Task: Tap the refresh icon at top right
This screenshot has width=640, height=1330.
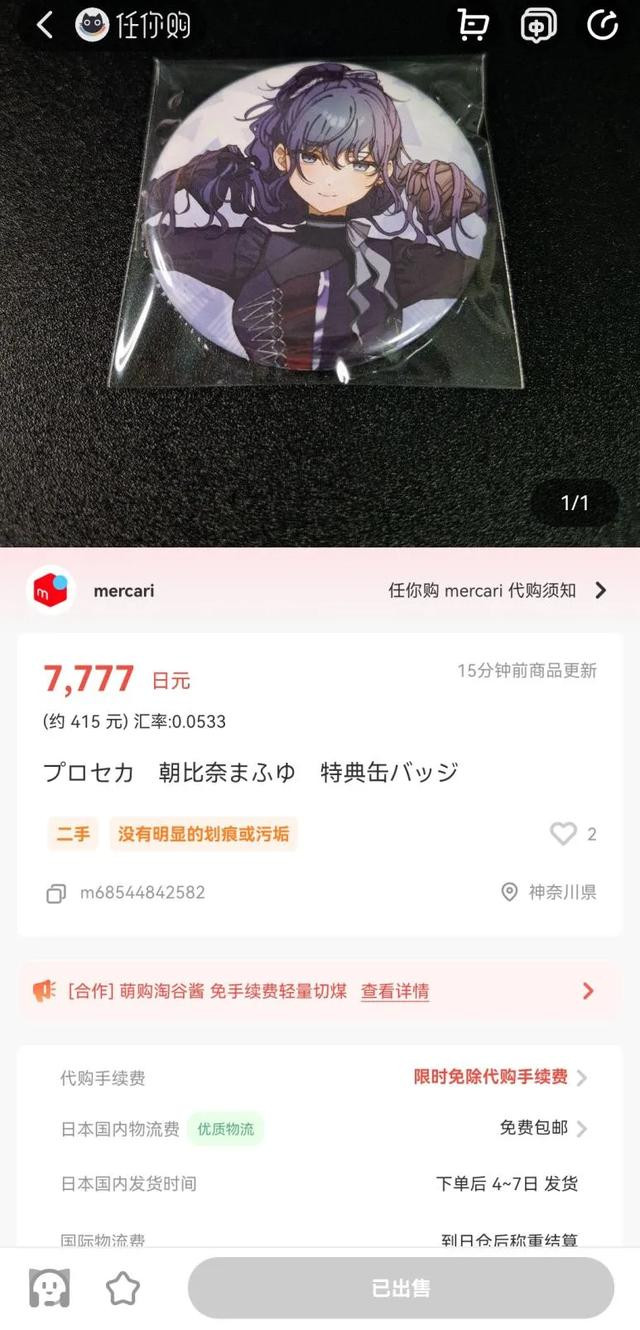Action: [x=602, y=25]
